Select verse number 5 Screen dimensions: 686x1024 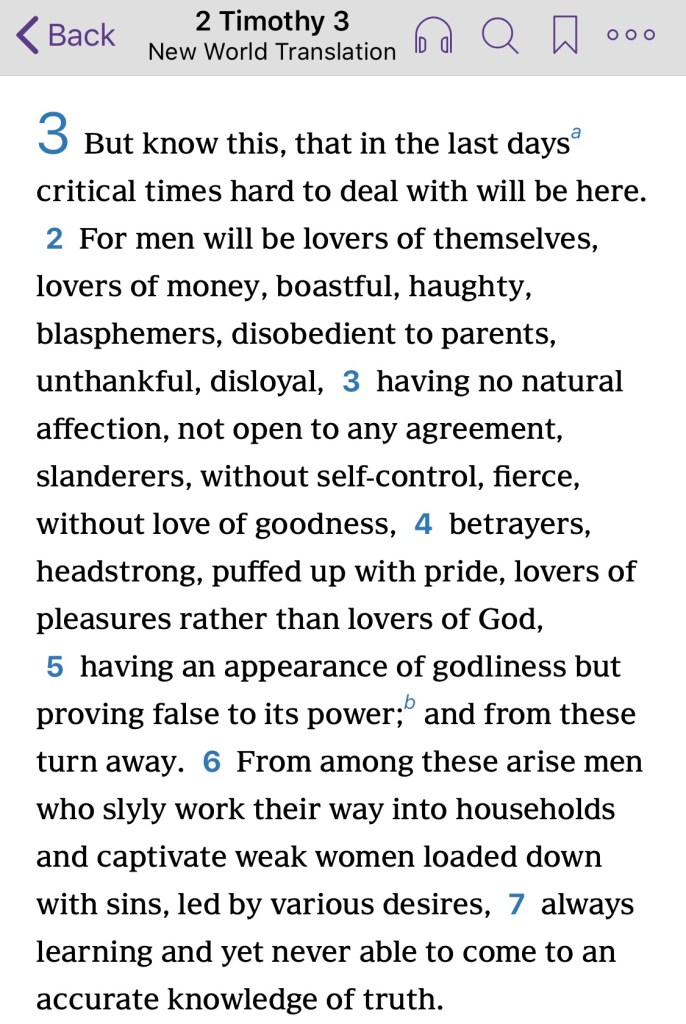(x=54, y=666)
